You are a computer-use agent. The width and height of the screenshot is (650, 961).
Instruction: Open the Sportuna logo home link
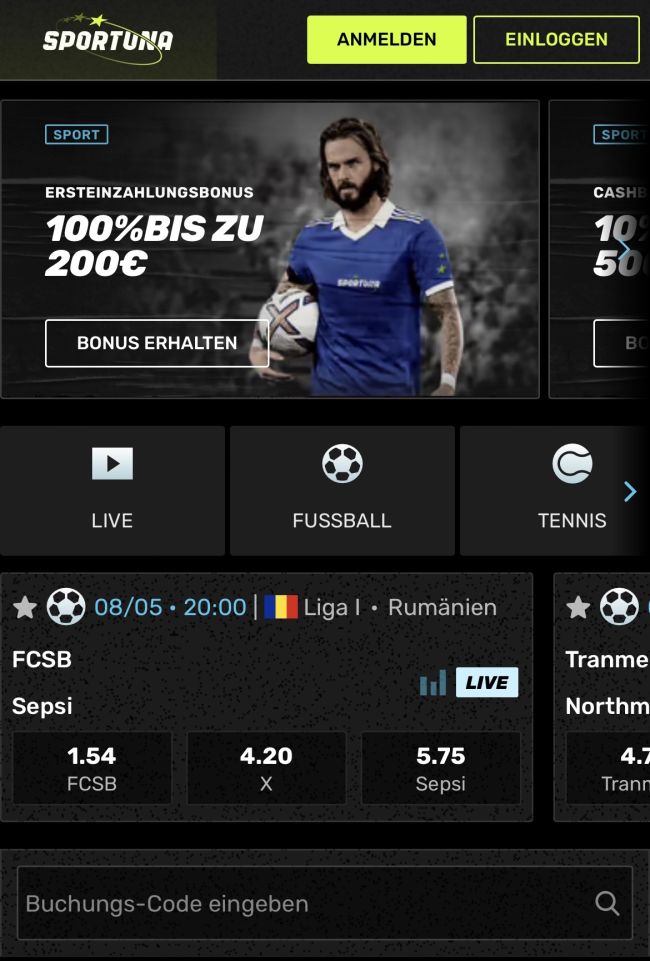click(x=108, y=40)
